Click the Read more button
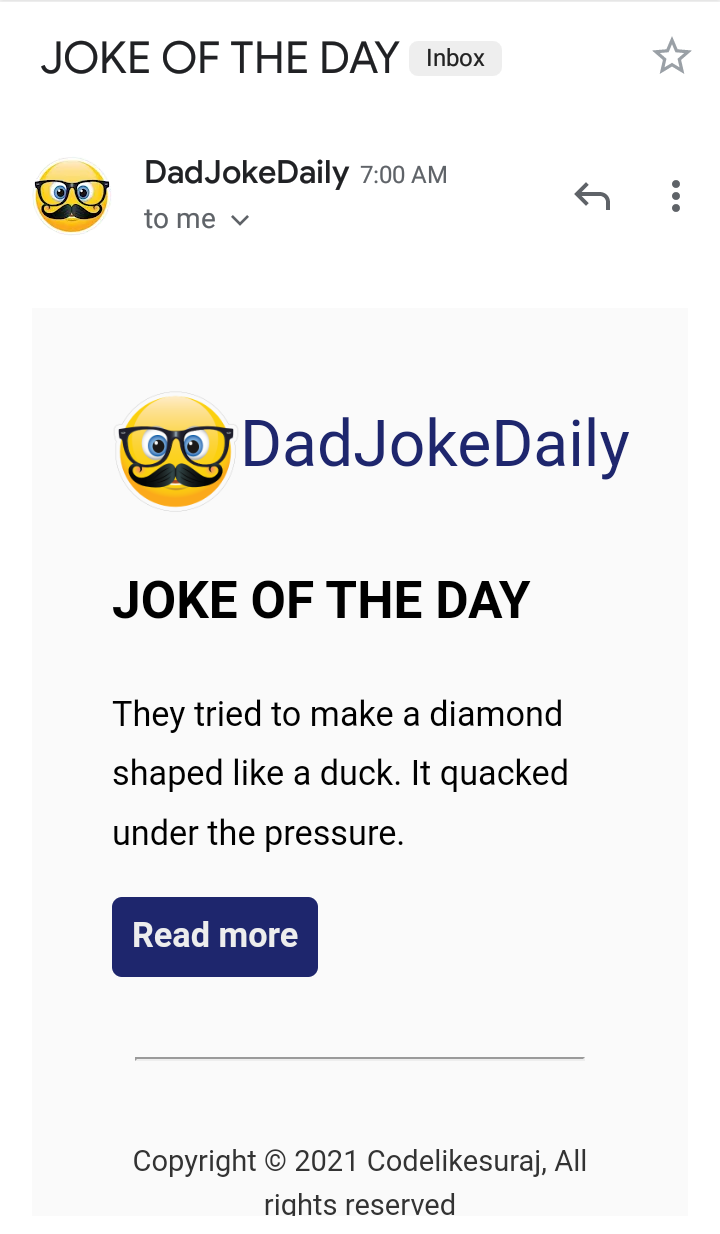The image size is (720, 1234). [x=214, y=936]
